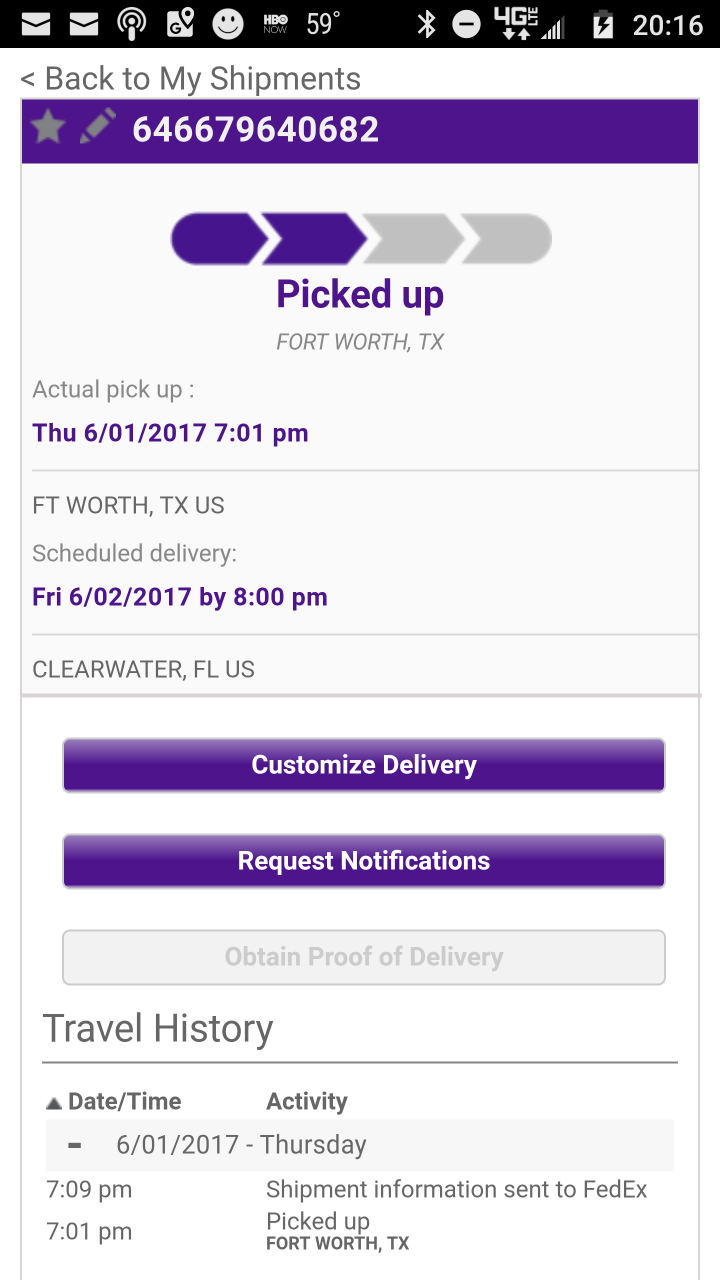Viewport: 720px width, 1280px height.
Task: Edit the shipment nickname with pencil icon
Action: [x=97, y=128]
